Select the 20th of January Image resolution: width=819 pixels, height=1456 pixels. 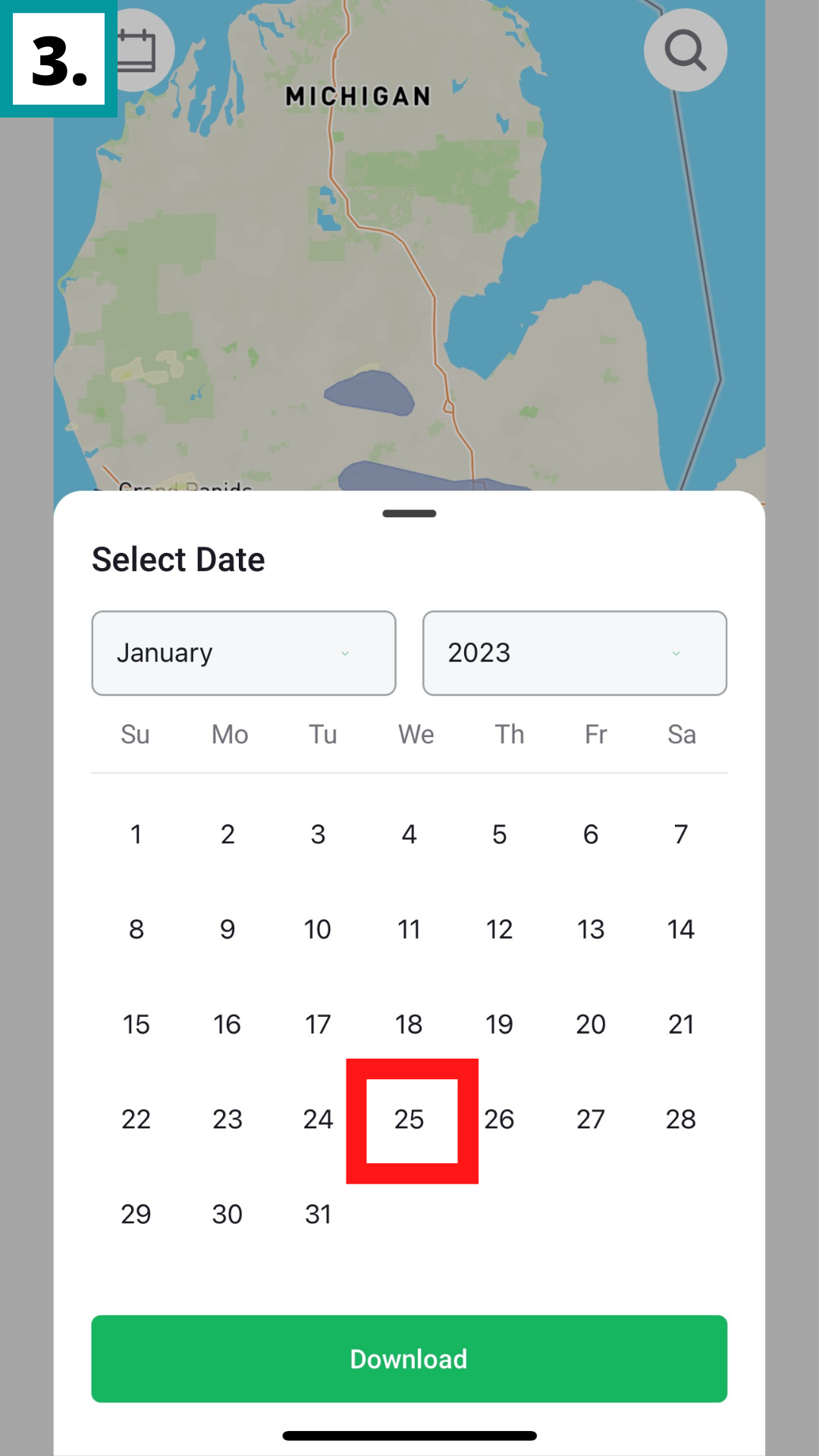click(x=590, y=1025)
